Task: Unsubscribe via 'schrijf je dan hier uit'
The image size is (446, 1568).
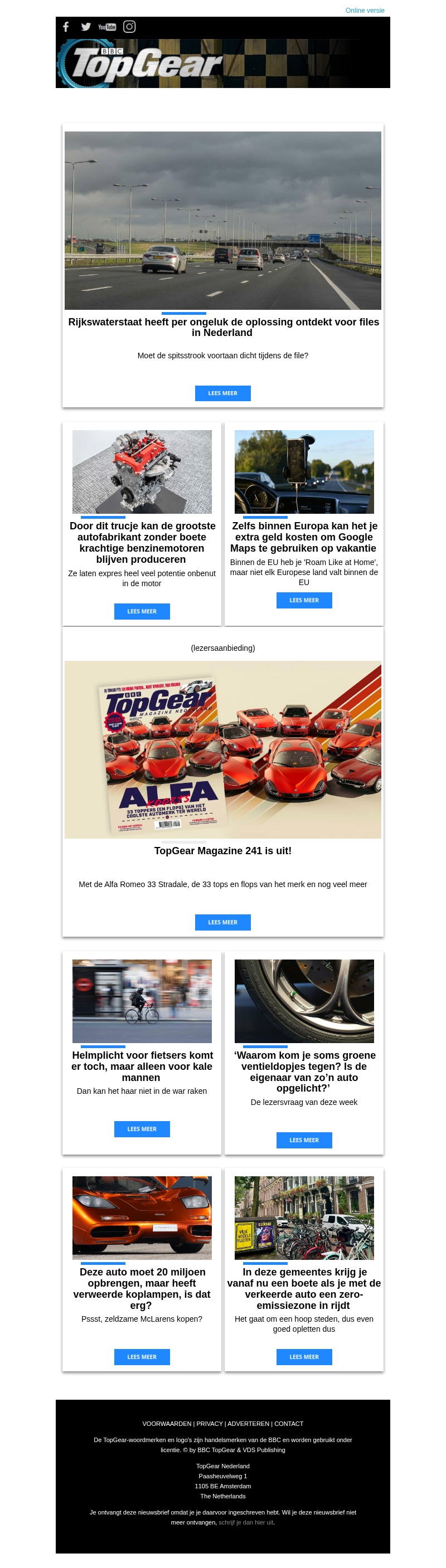Action: click(245, 1522)
